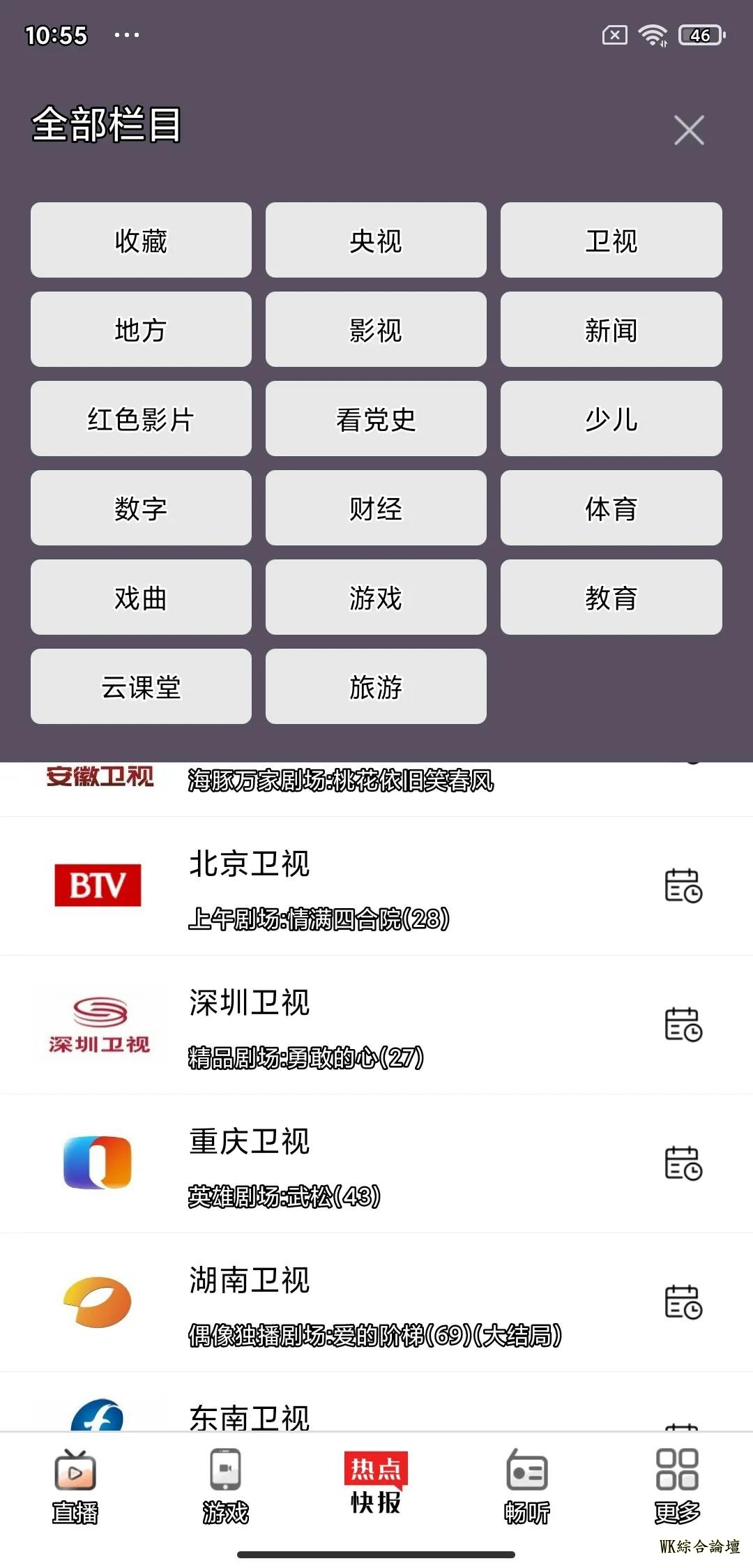This screenshot has height=1568, width=753.
Task: Choose the 财经 category
Action: pos(376,508)
